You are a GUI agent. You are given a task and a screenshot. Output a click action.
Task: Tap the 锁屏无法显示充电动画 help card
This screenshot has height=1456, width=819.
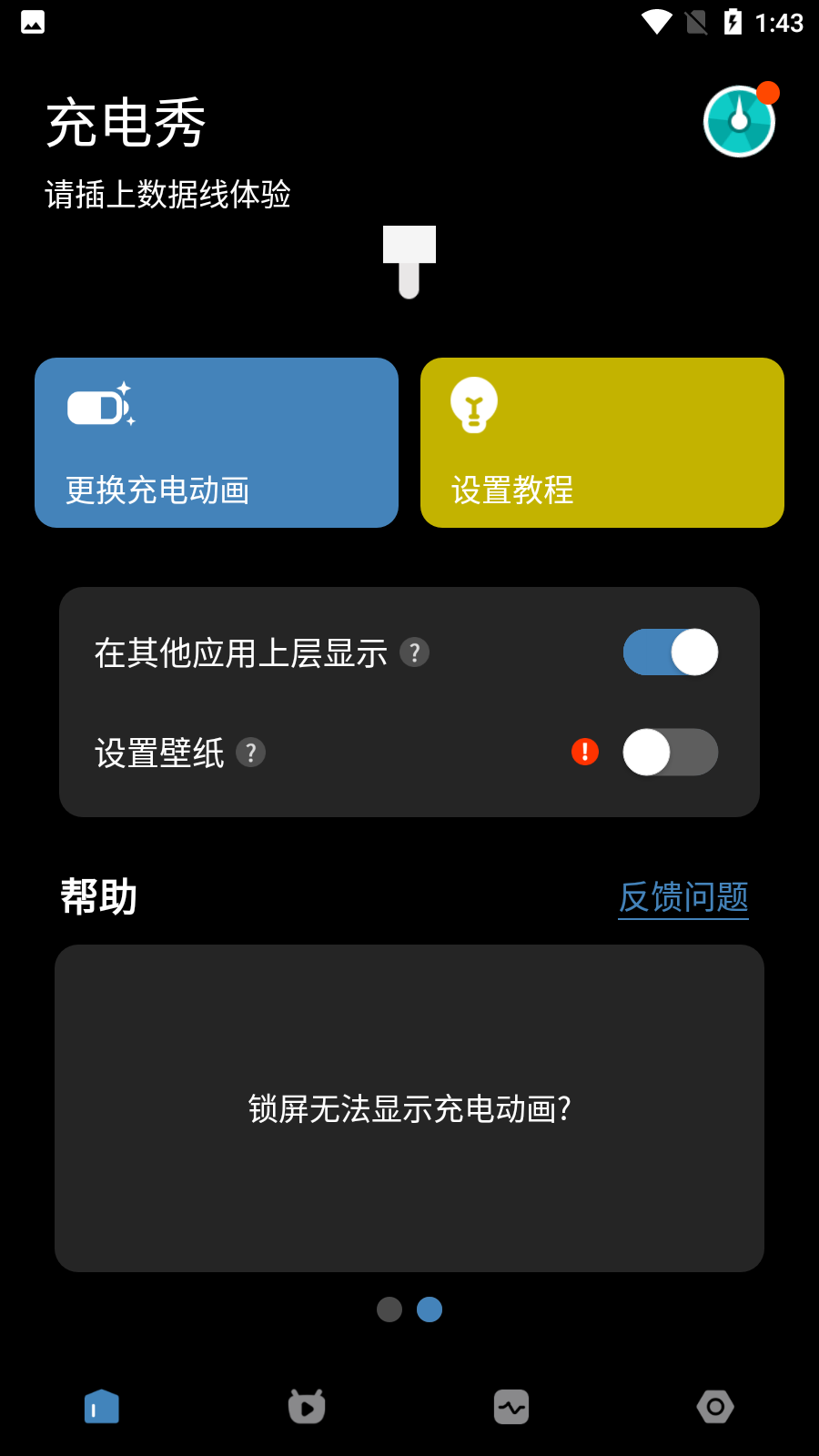[x=409, y=1108]
